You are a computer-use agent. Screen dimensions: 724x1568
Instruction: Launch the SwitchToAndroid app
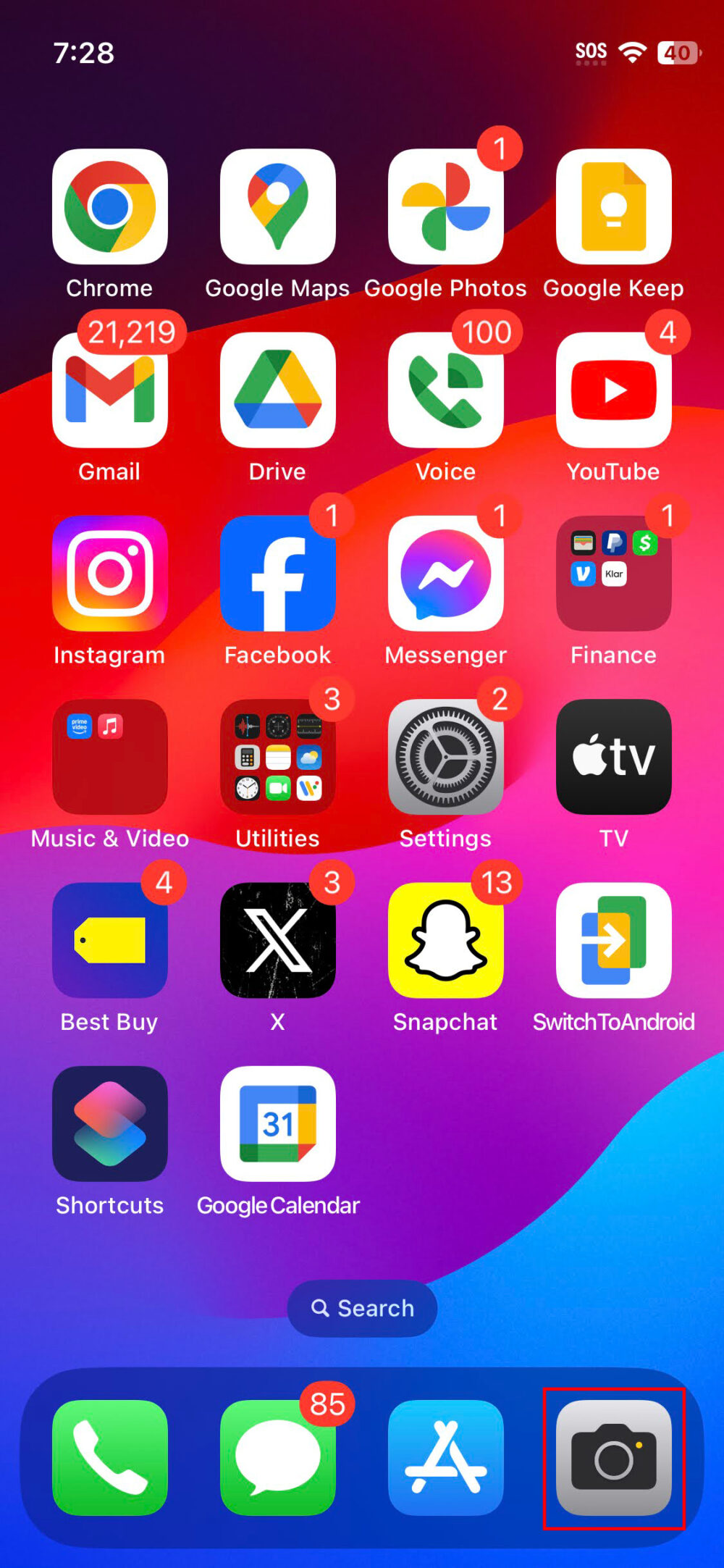[x=613, y=939]
